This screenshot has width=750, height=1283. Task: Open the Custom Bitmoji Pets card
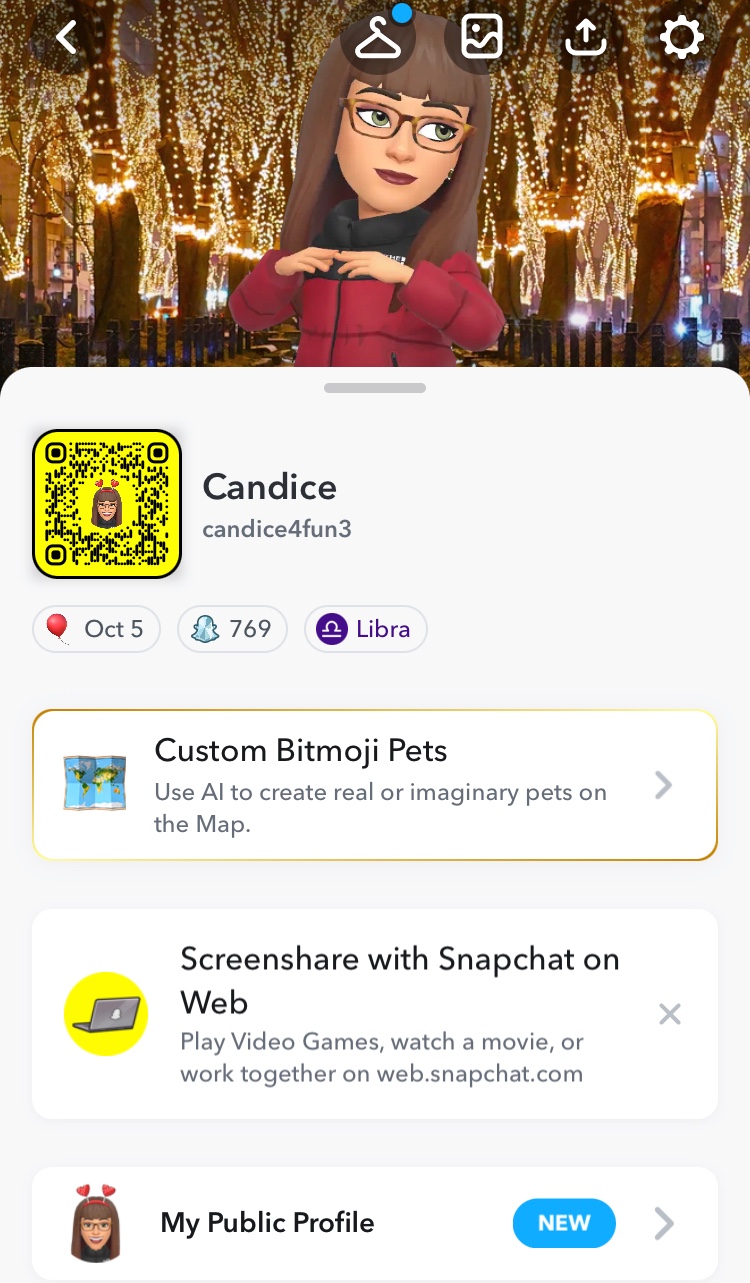tap(374, 786)
